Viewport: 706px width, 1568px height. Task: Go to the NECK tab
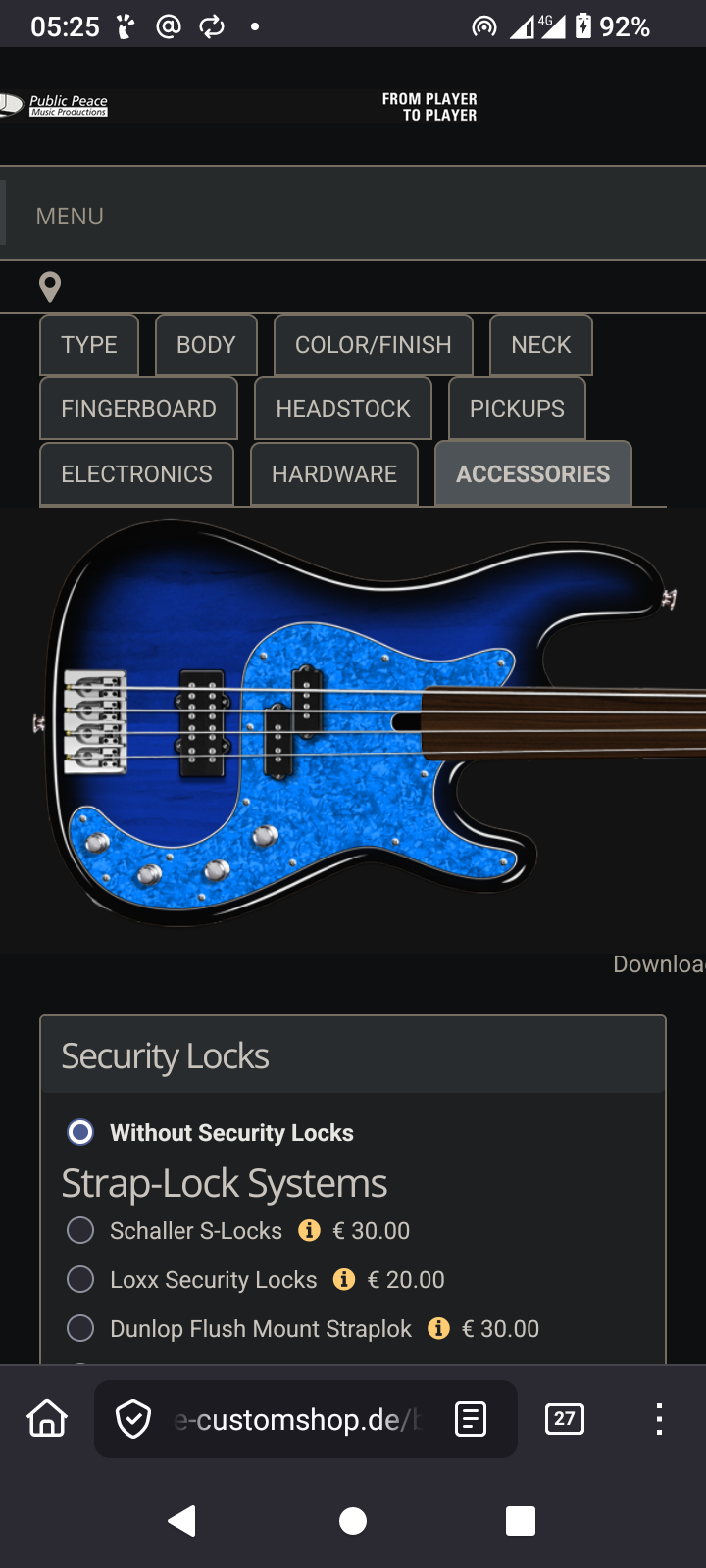coord(541,345)
